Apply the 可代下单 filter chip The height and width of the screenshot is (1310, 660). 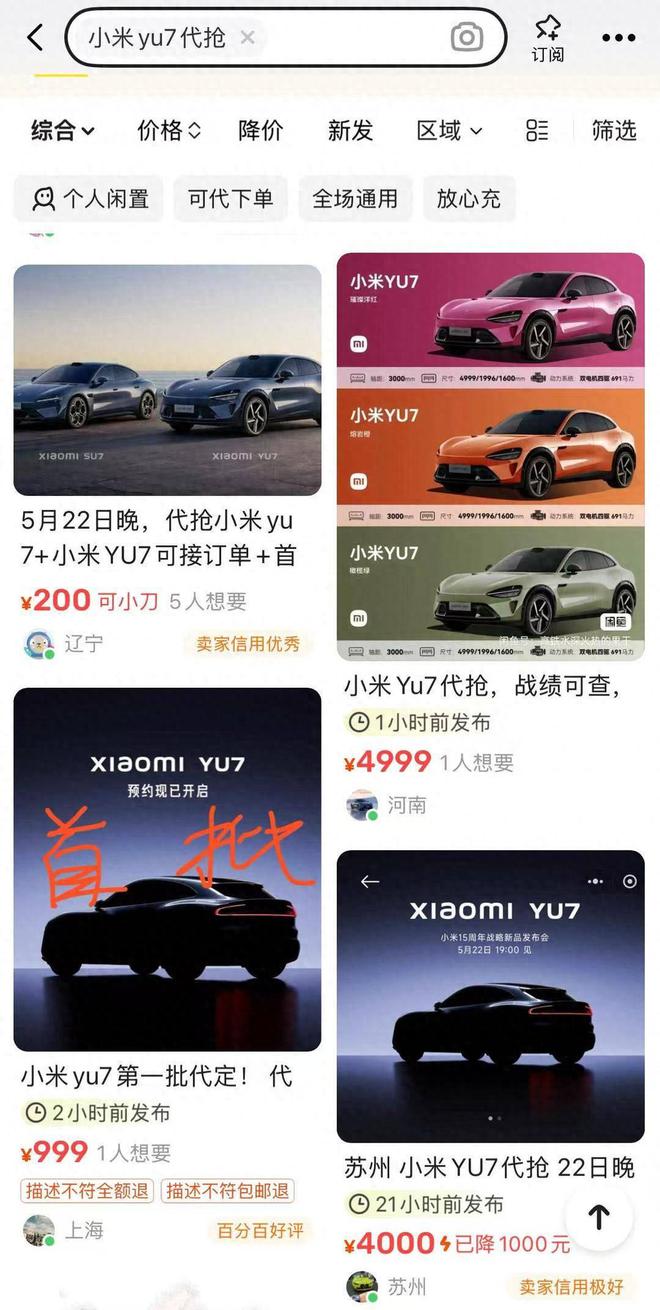coord(230,199)
